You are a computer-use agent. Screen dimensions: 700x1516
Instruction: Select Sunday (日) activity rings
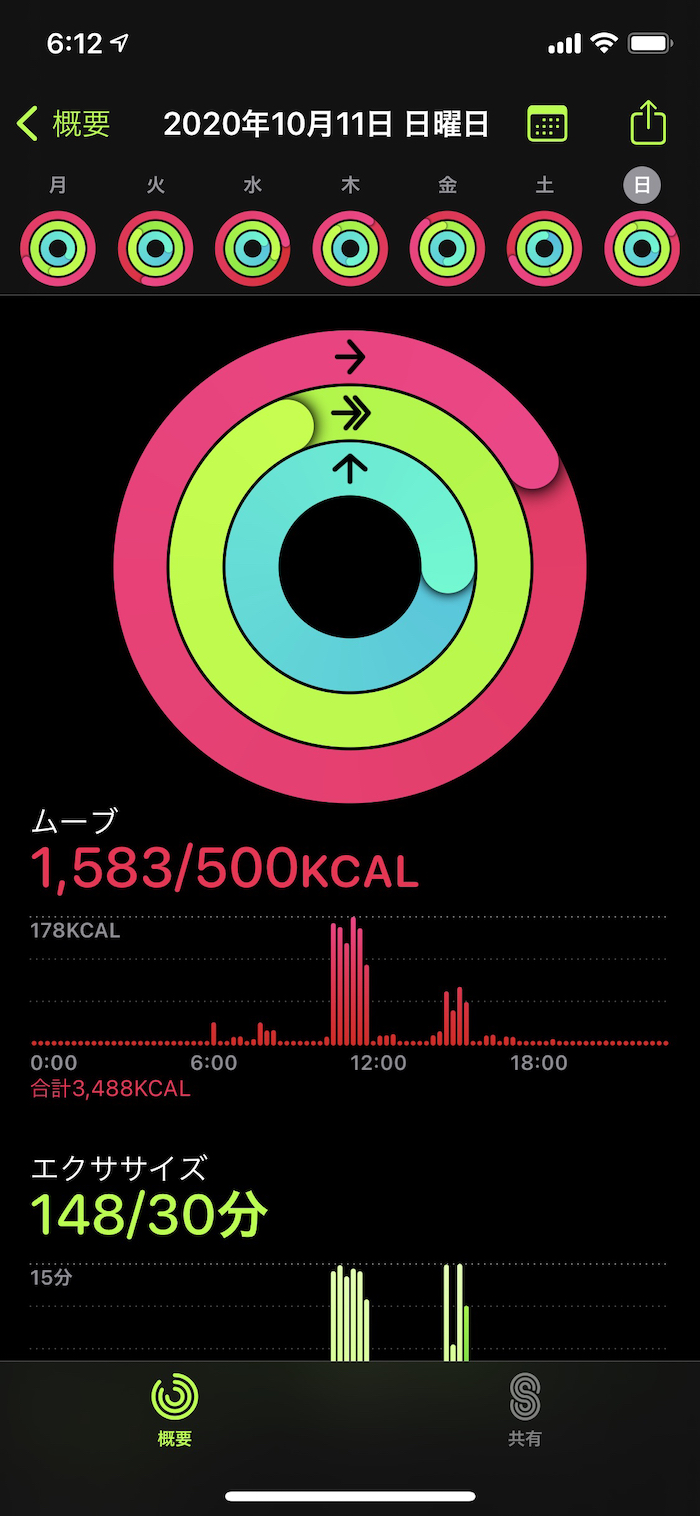[642, 248]
